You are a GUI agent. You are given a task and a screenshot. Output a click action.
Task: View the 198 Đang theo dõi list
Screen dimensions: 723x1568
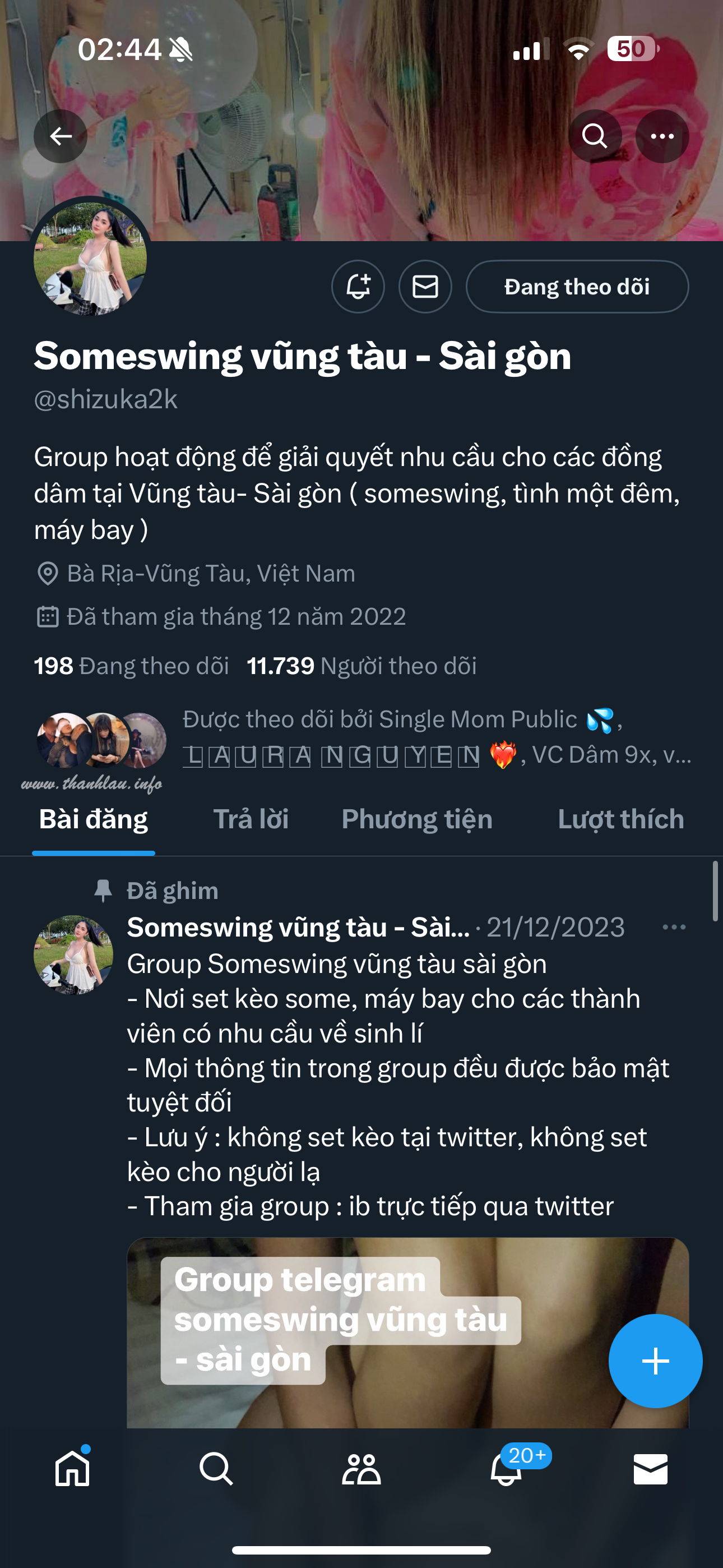(x=132, y=666)
